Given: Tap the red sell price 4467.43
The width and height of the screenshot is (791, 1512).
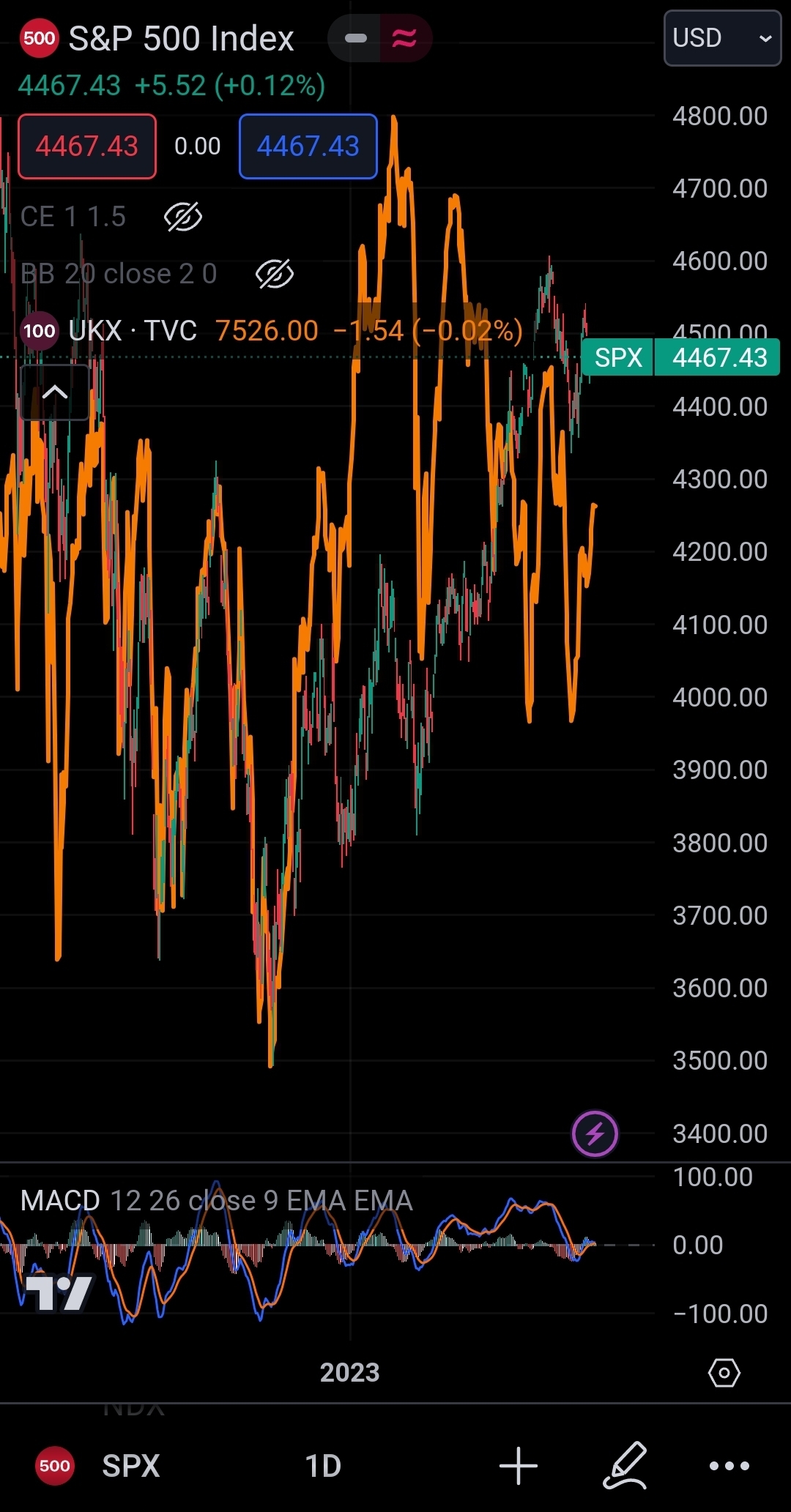Looking at the screenshot, I should (x=87, y=146).
